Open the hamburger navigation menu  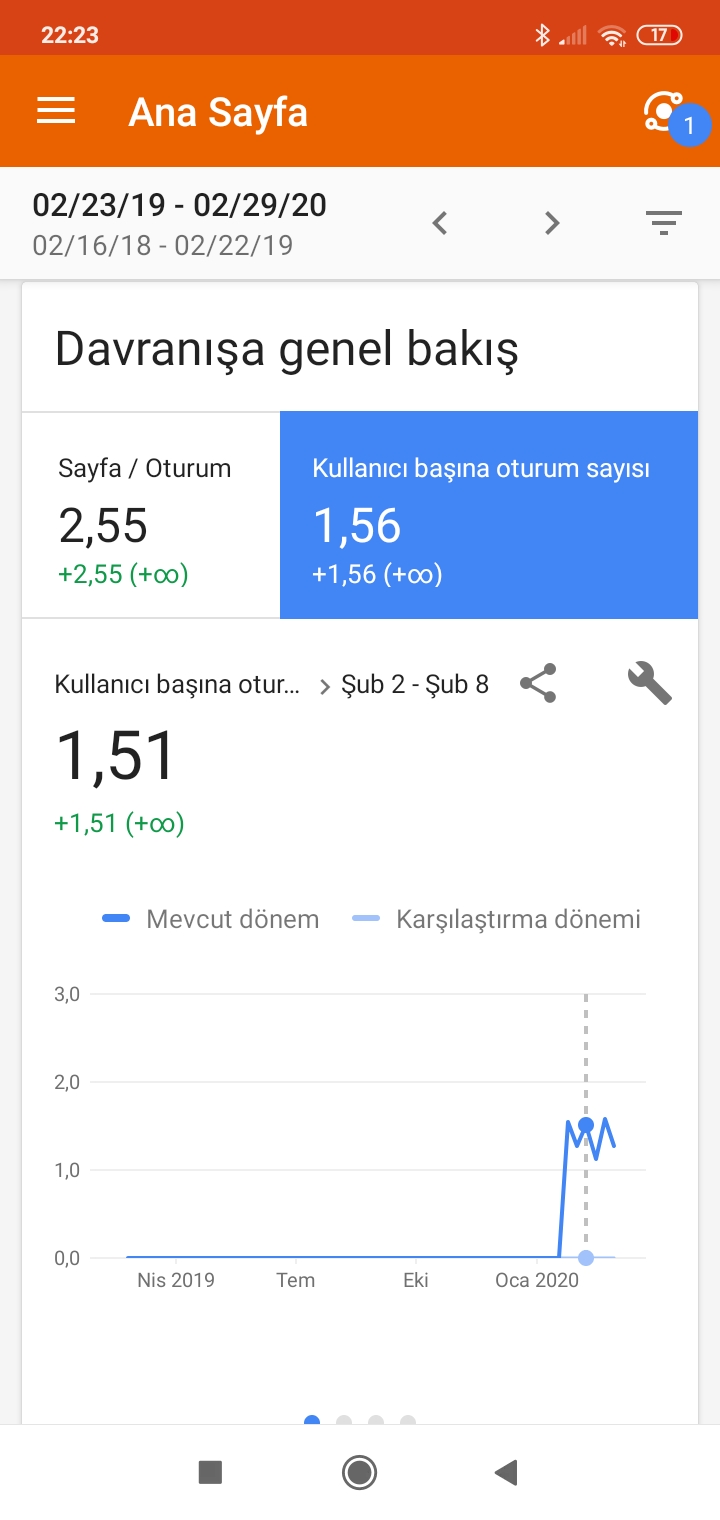tap(56, 111)
